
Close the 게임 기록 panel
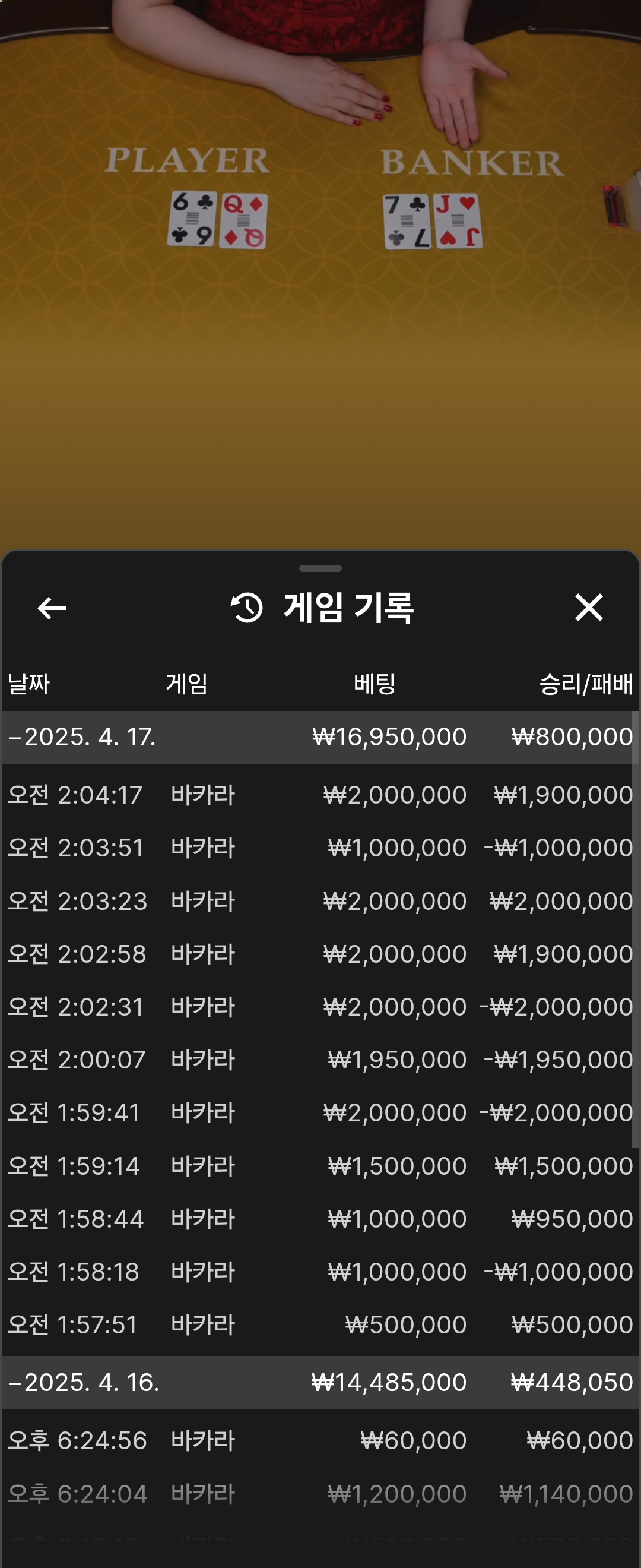588,608
